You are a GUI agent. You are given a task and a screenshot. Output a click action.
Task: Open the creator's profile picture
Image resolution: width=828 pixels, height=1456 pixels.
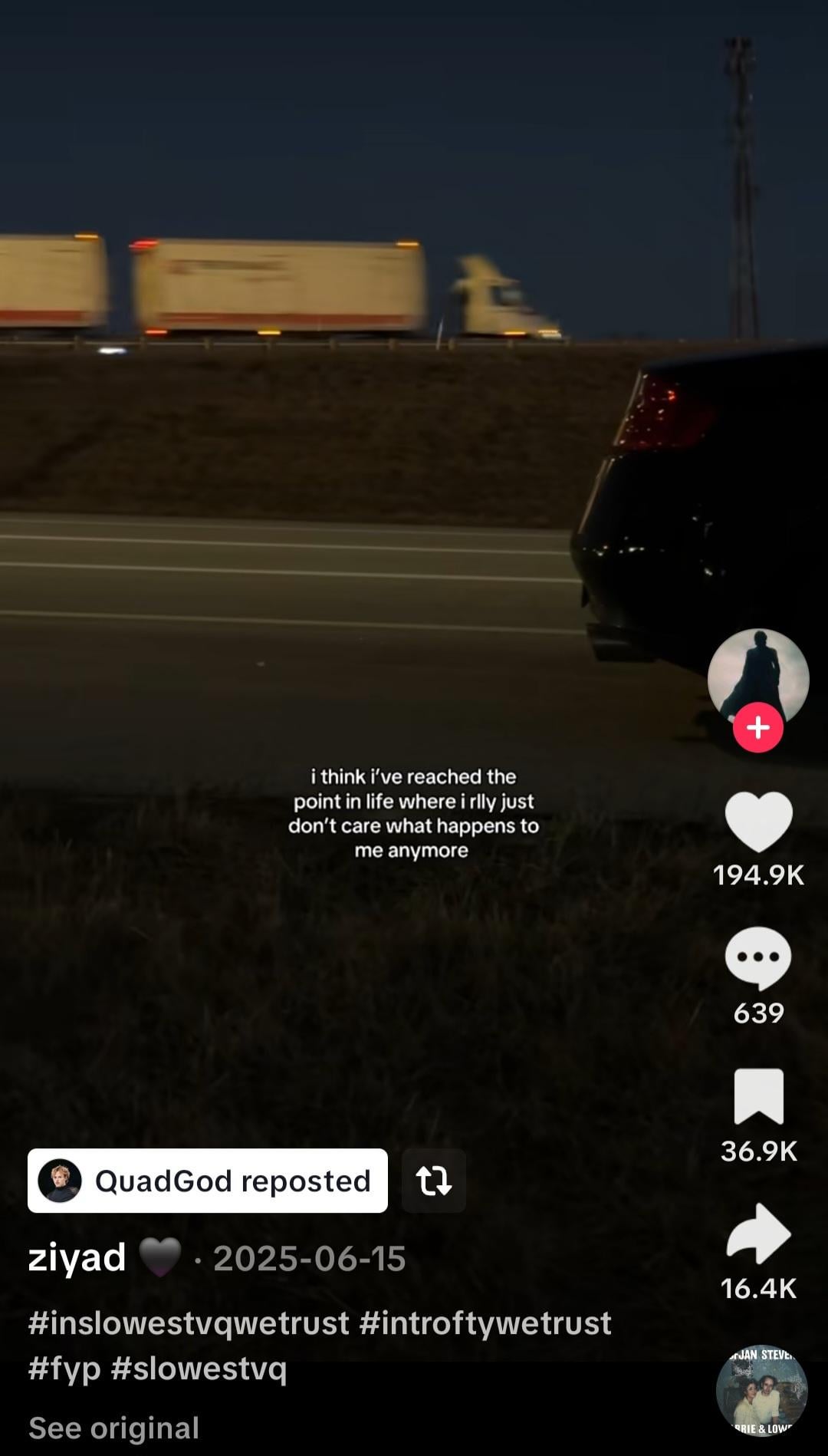point(758,674)
